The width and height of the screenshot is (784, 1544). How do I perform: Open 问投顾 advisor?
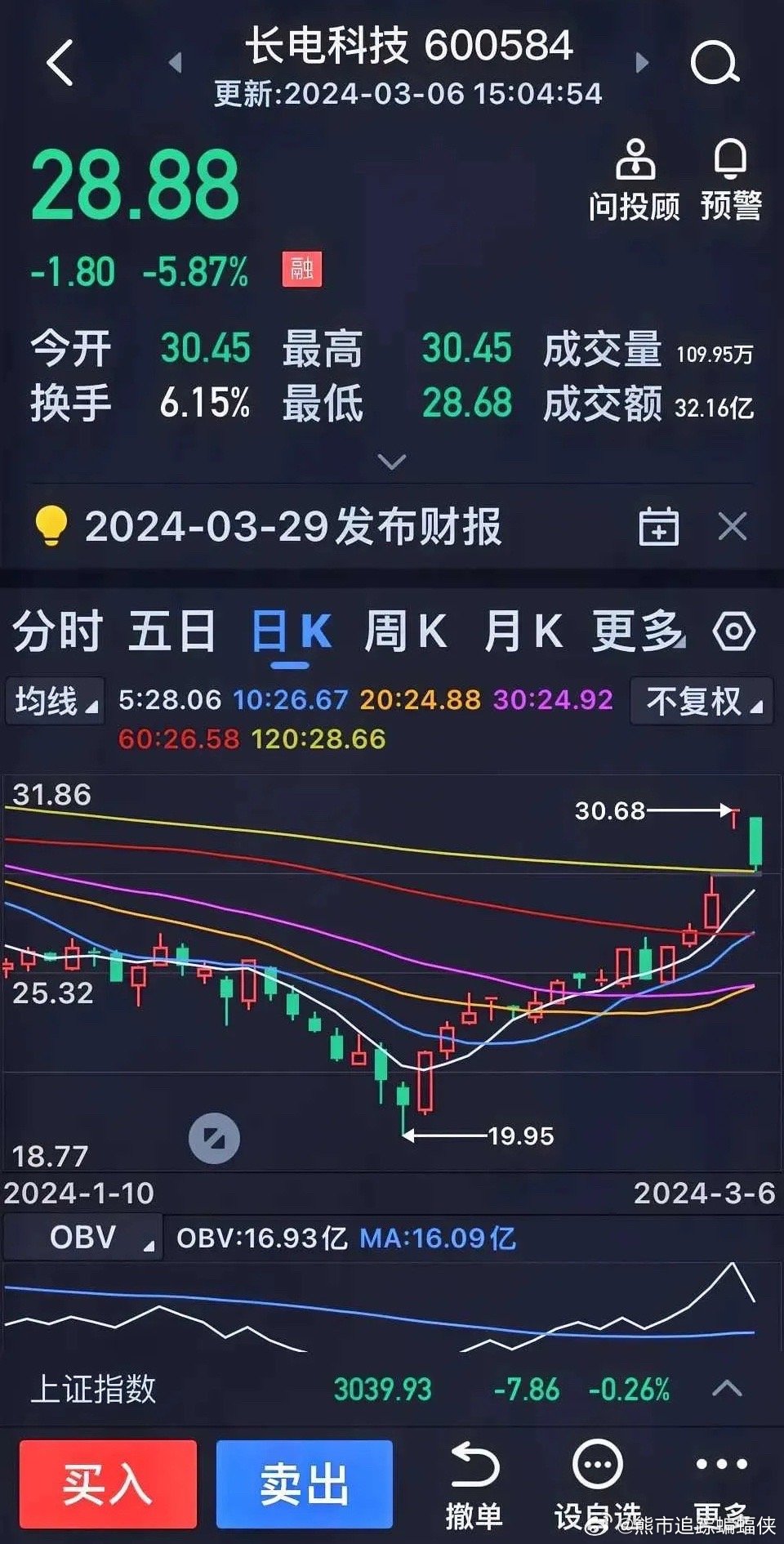tap(635, 181)
